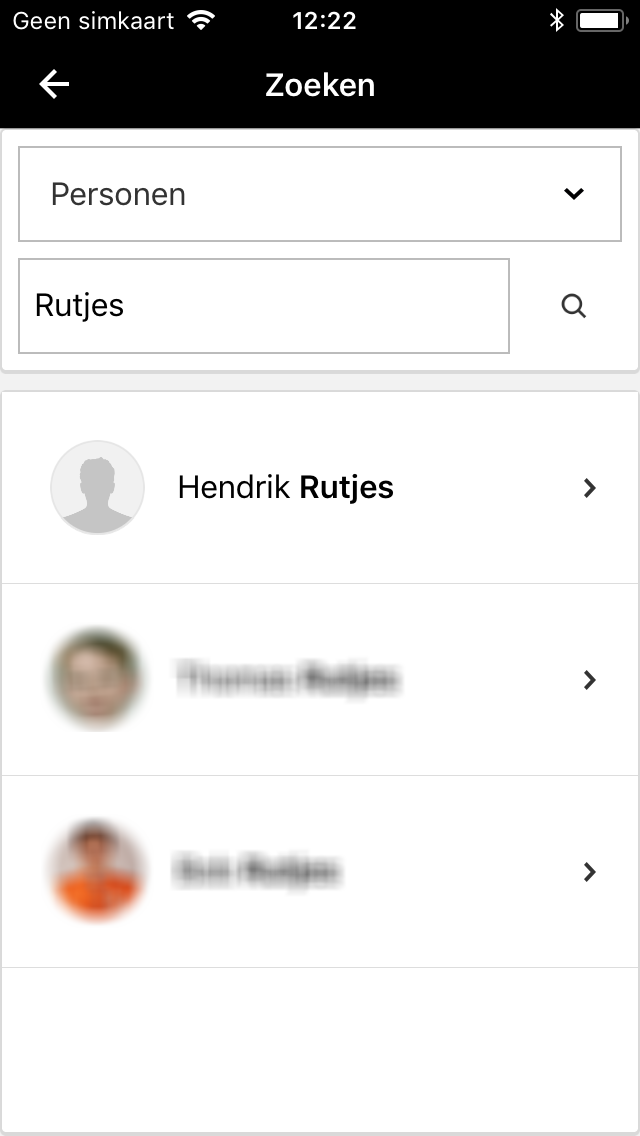Image resolution: width=640 pixels, height=1136 pixels.
Task: Expand the Personen dropdown
Action: pos(320,193)
